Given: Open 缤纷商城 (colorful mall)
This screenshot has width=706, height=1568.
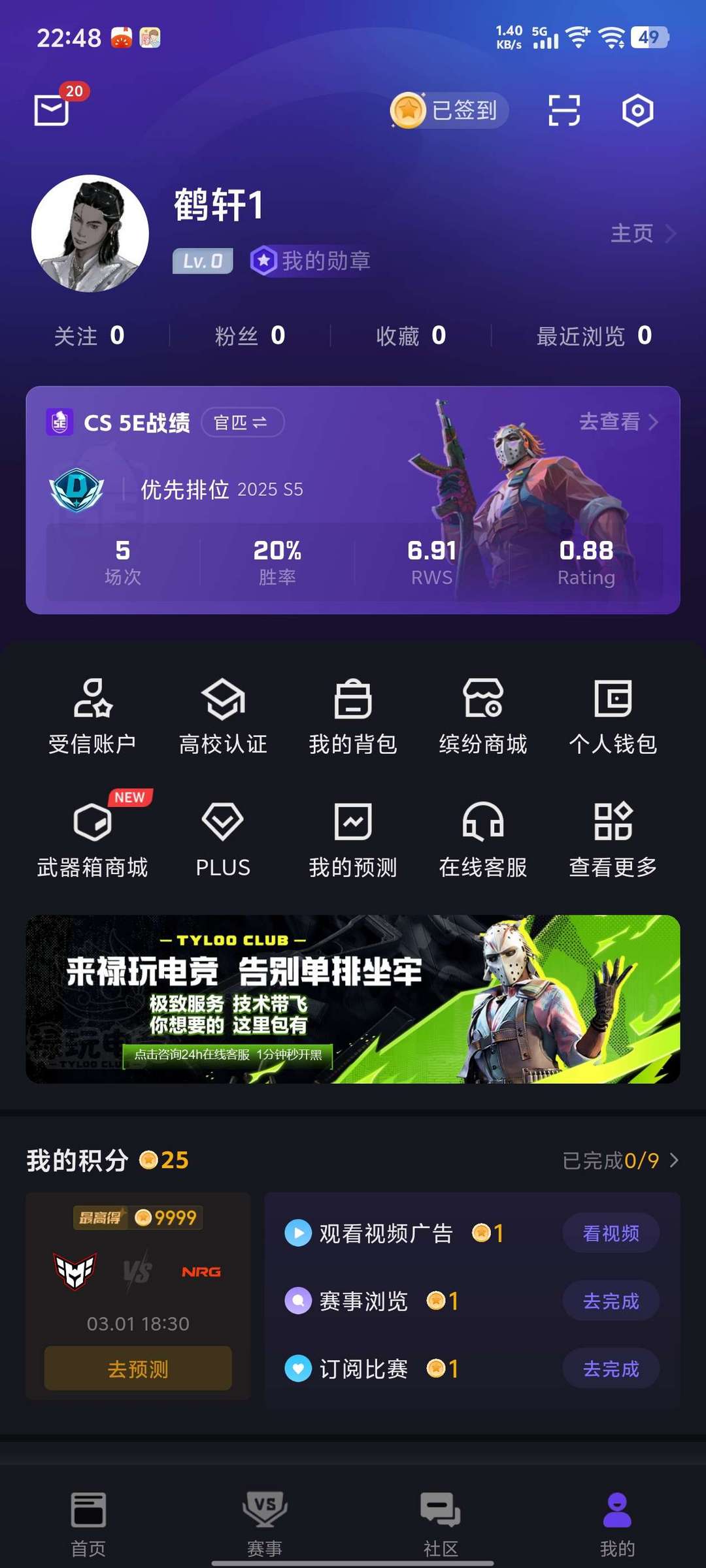Looking at the screenshot, I should (482, 719).
